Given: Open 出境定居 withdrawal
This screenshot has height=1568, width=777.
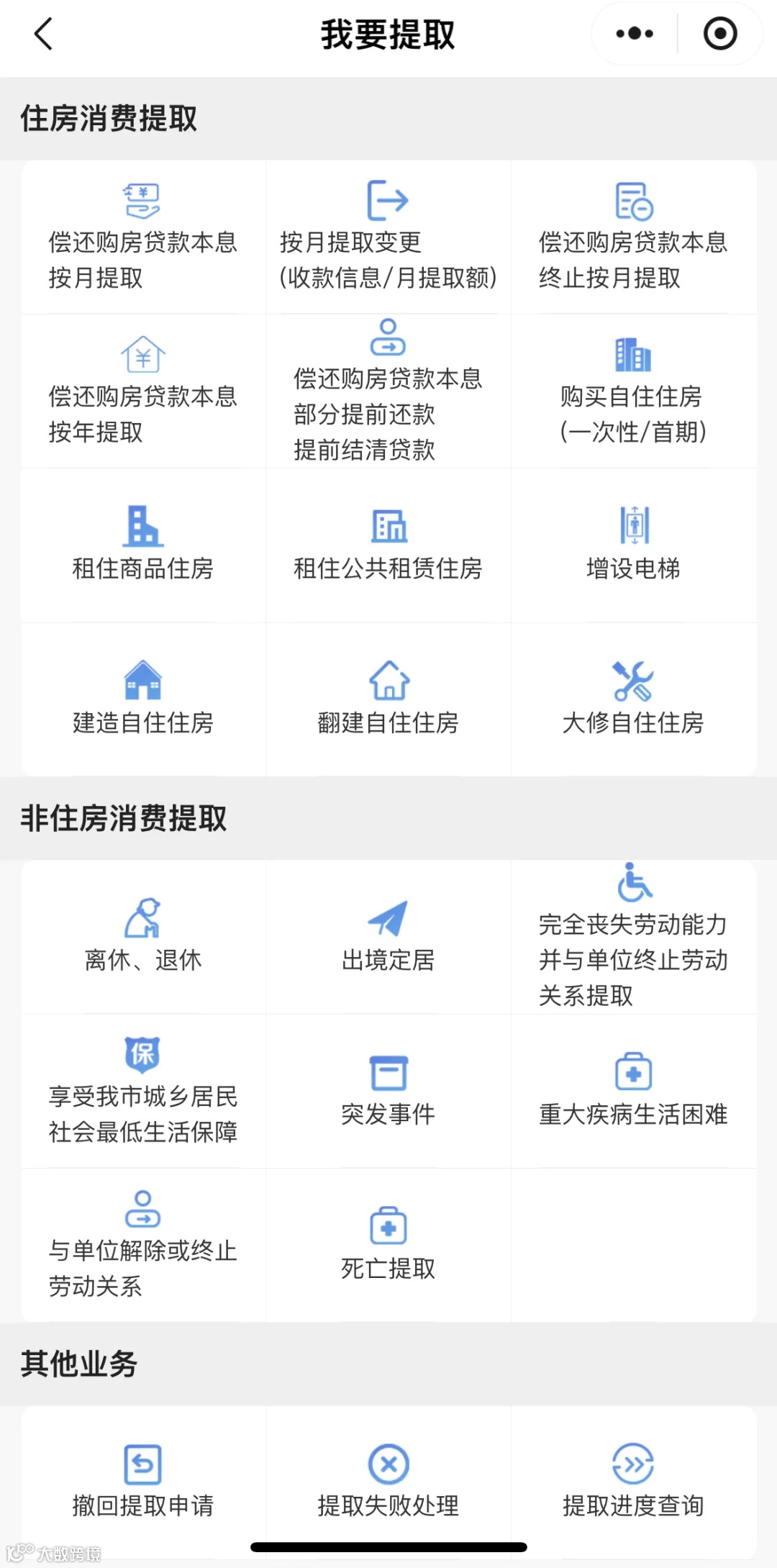Looking at the screenshot, I should click(388, 937).
